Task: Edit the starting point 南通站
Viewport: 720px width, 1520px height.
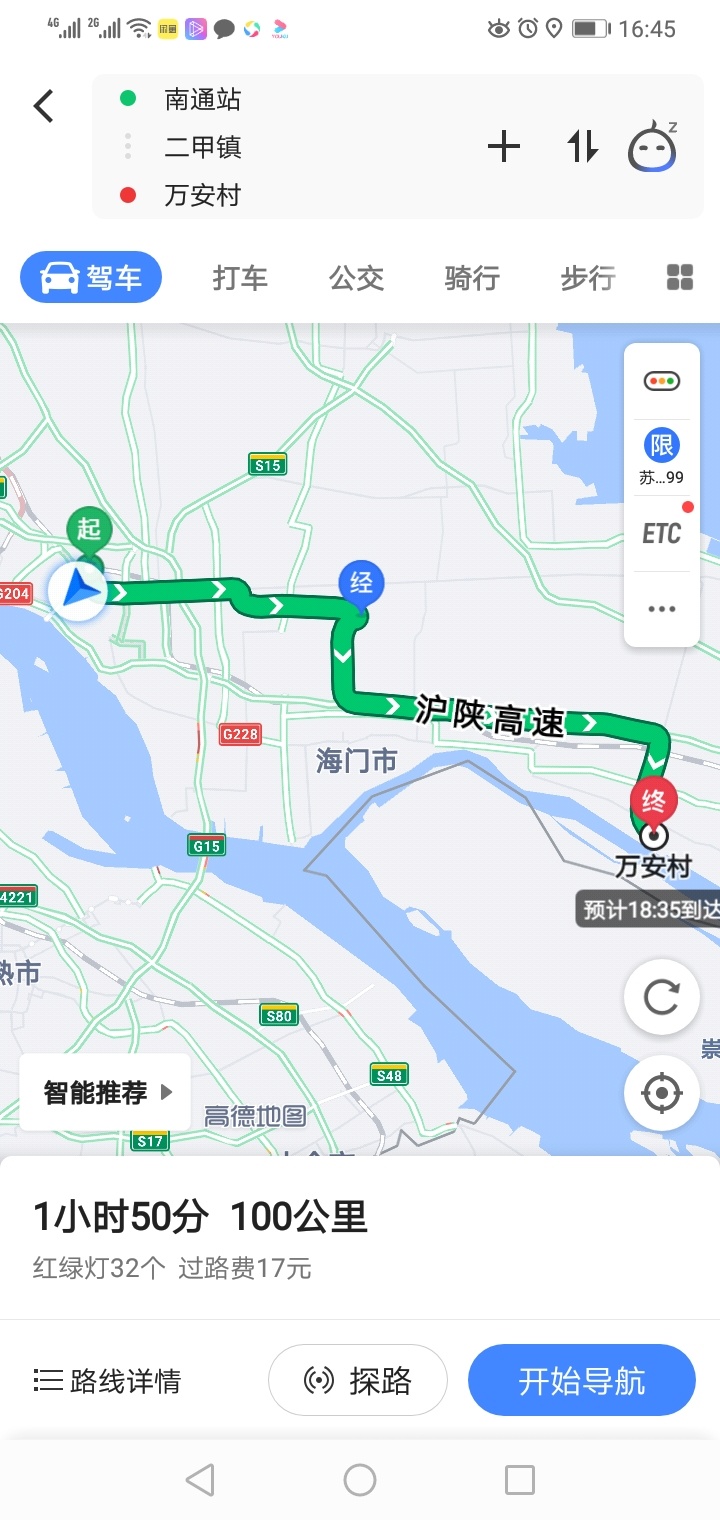Action: pos(203,100)
